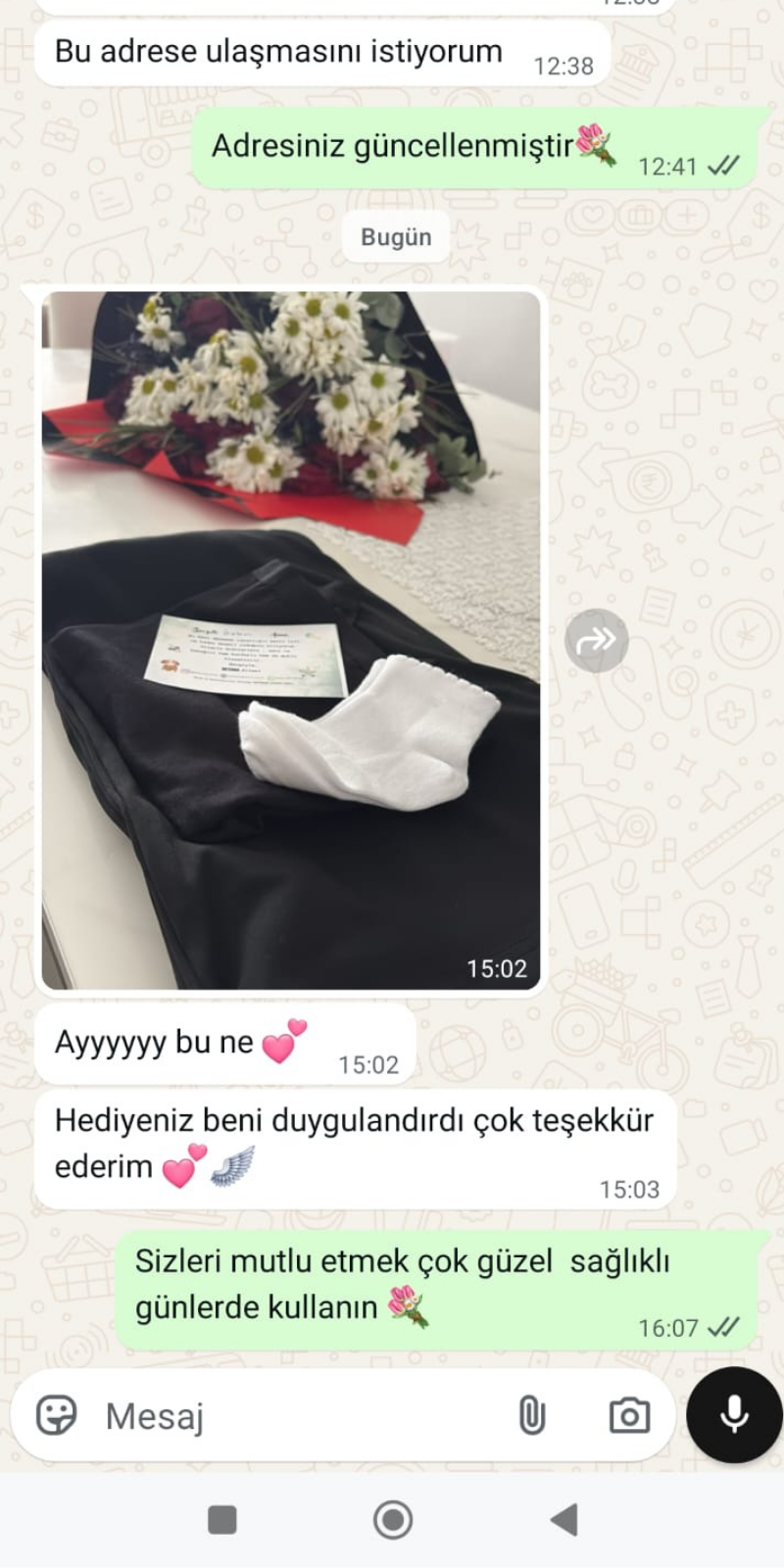Screen dimensions: 784x1568
Task: Tap the microphone voice message button
Action: point(734,1415)
